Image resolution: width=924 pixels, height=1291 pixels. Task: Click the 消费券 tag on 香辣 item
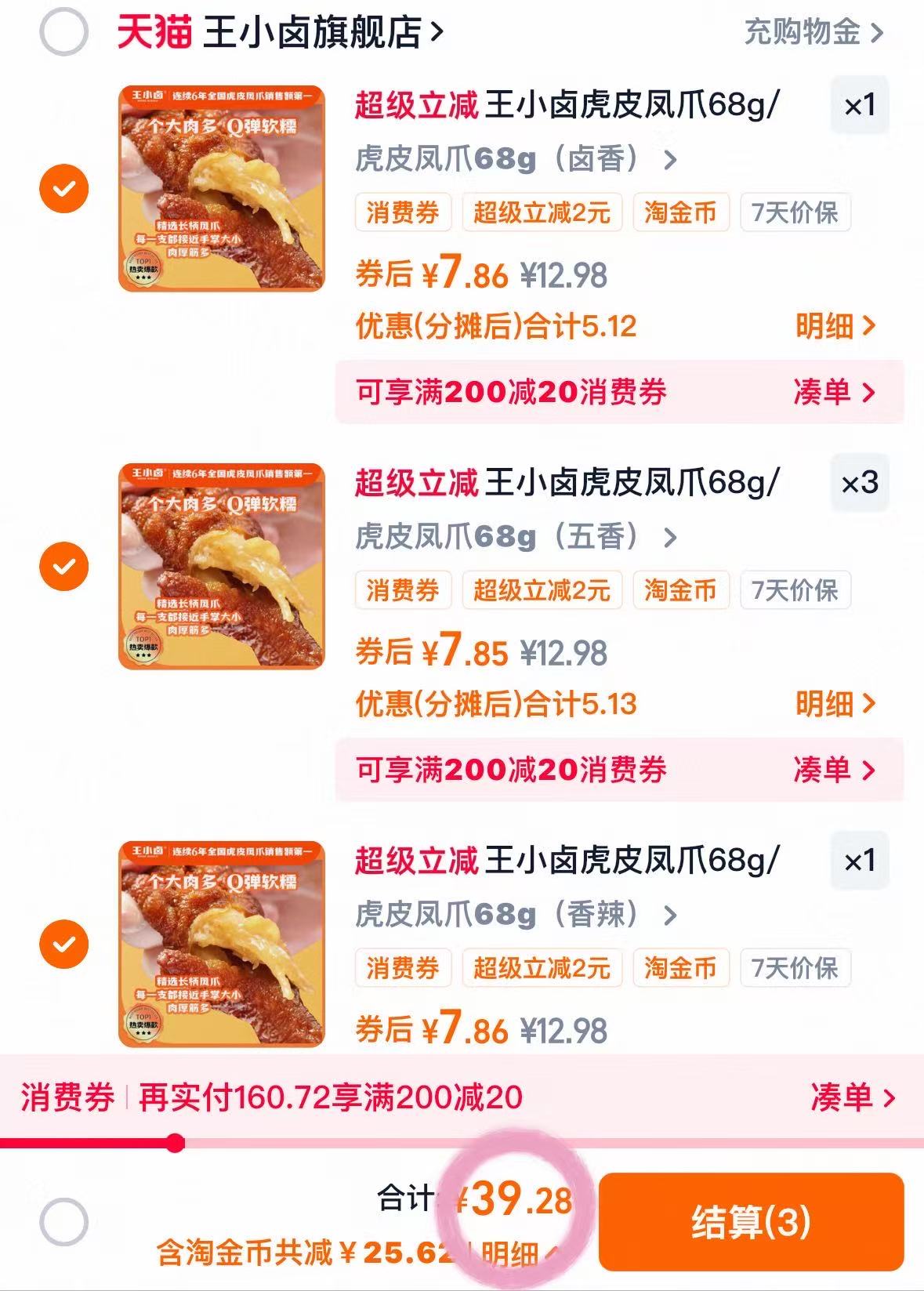point(404,968)
